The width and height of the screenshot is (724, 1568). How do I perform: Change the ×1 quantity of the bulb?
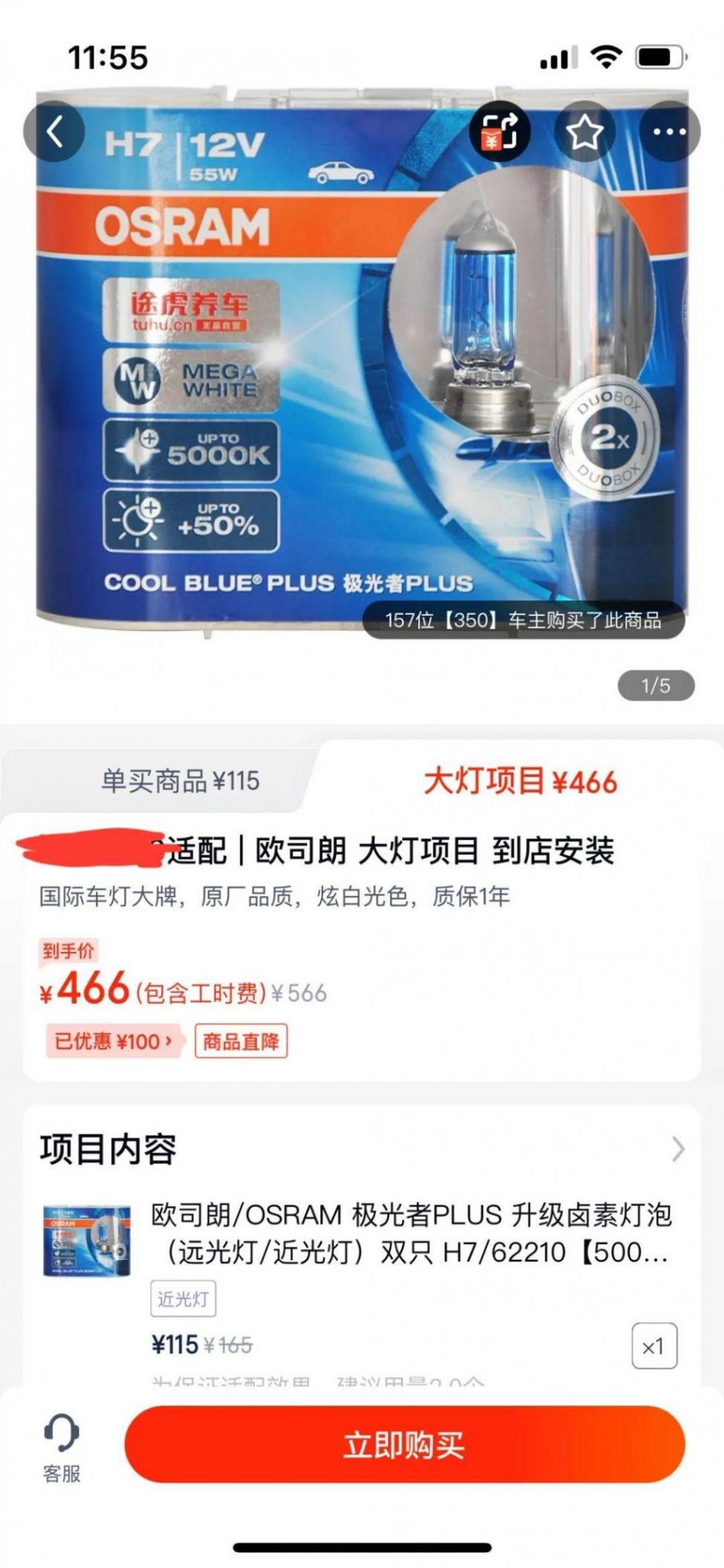653,1346
